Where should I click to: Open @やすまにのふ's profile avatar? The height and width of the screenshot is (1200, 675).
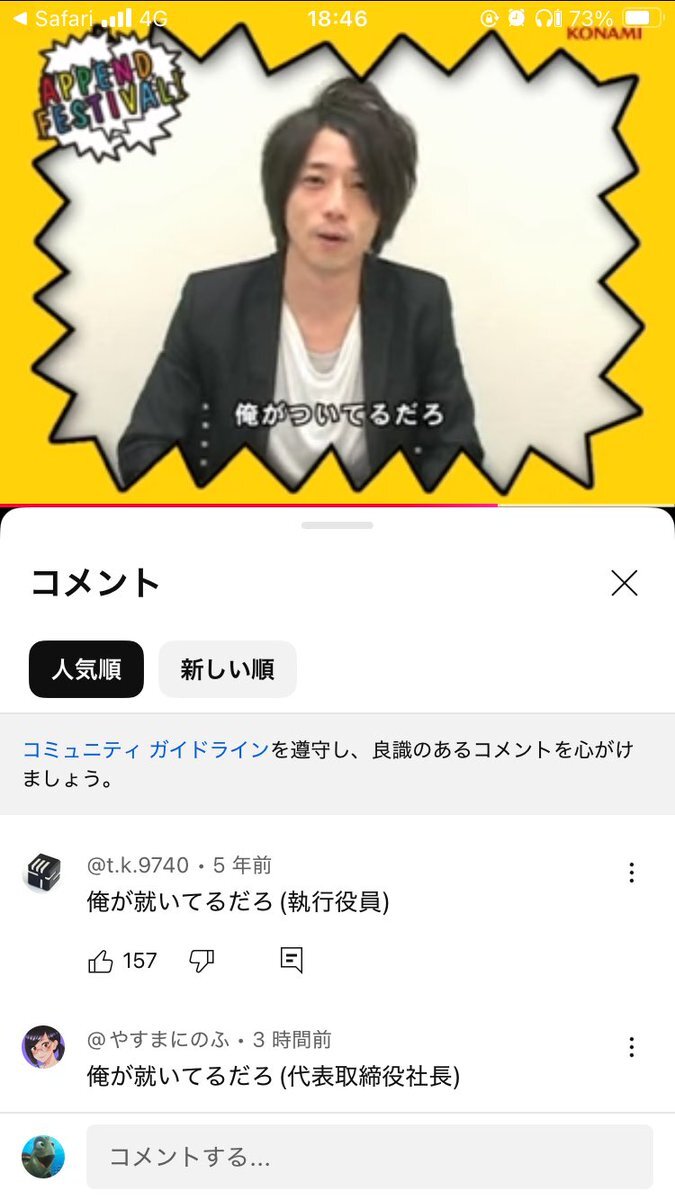tap(43, 1047)
